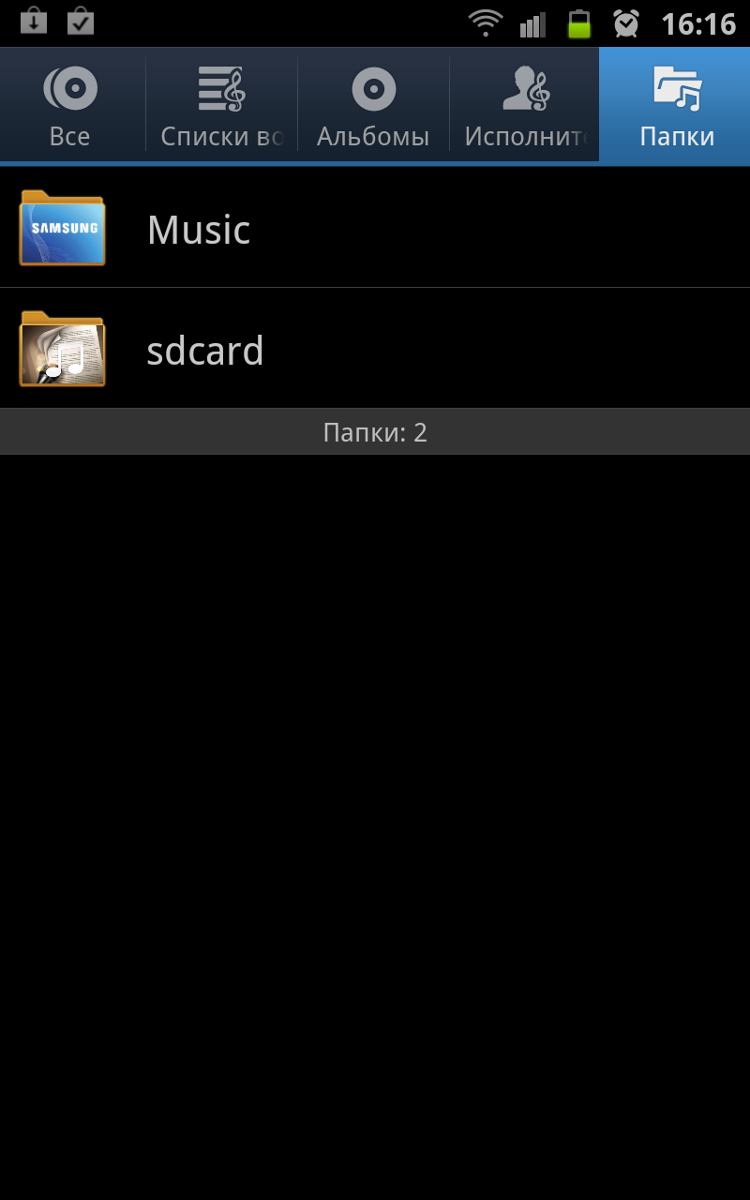Open the sdcard folder
The height and width of the screenshot is (1200, 750).
(x=375, y=348)
